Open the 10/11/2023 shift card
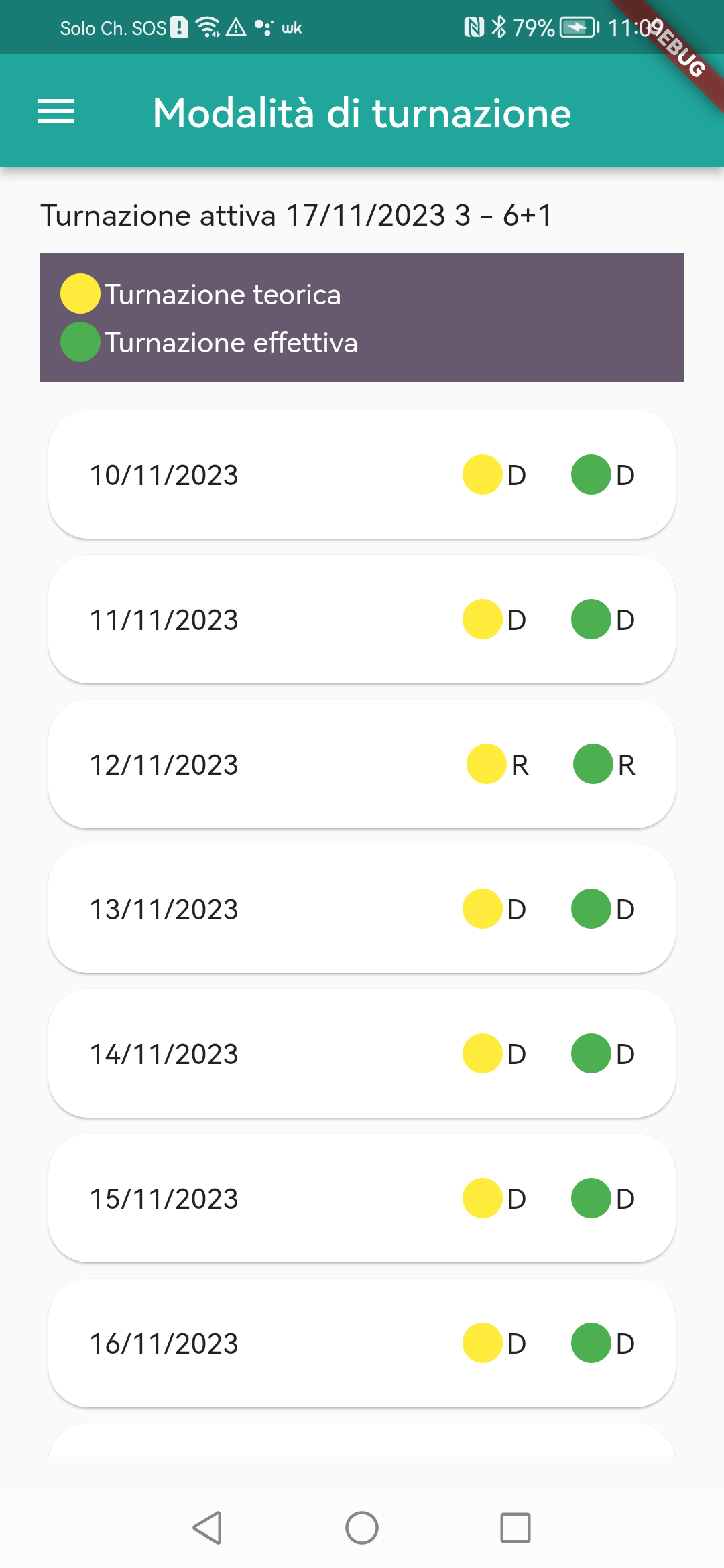724x1568 pixels. (x=361, y=474)
